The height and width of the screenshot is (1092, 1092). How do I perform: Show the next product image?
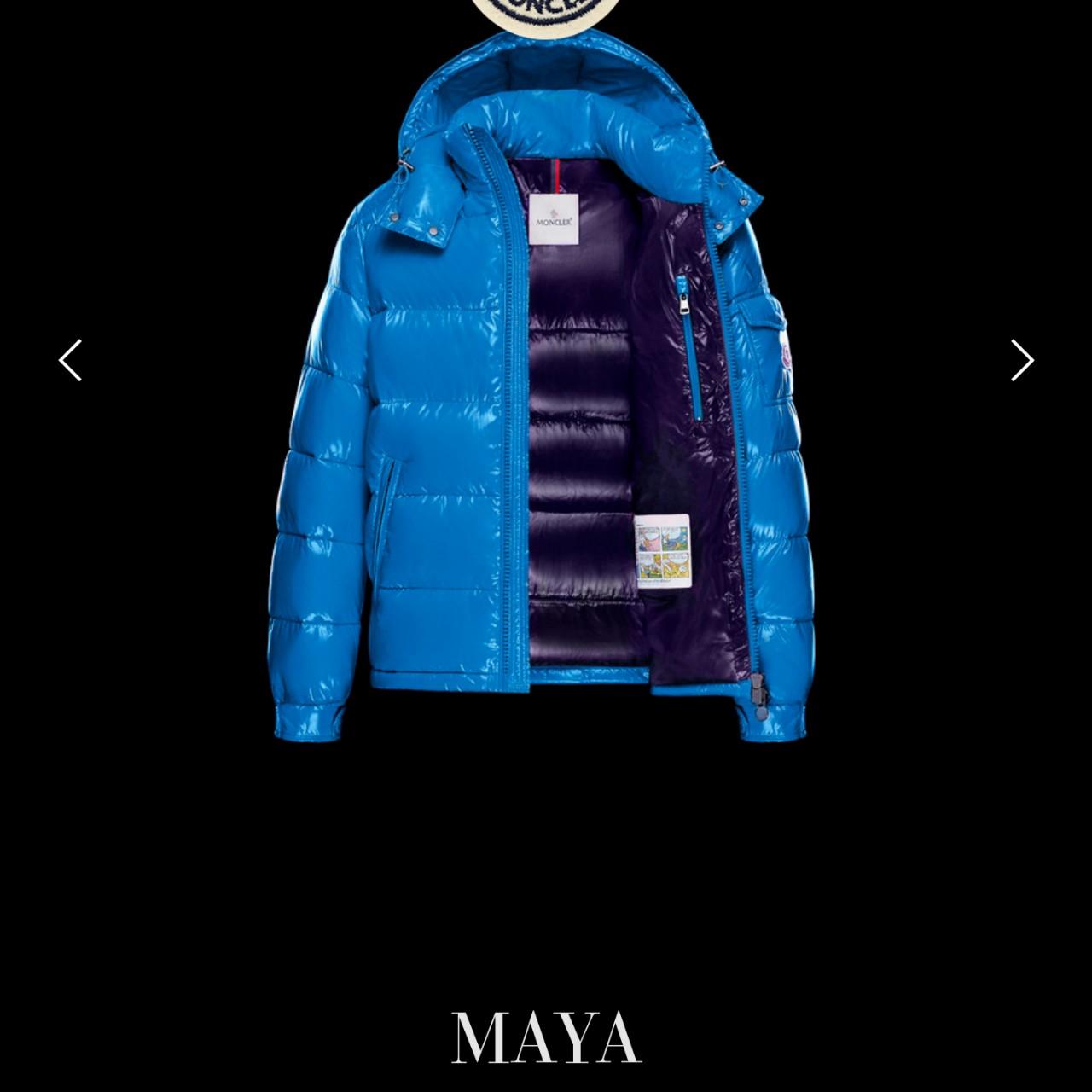(x=1022, y=360)
